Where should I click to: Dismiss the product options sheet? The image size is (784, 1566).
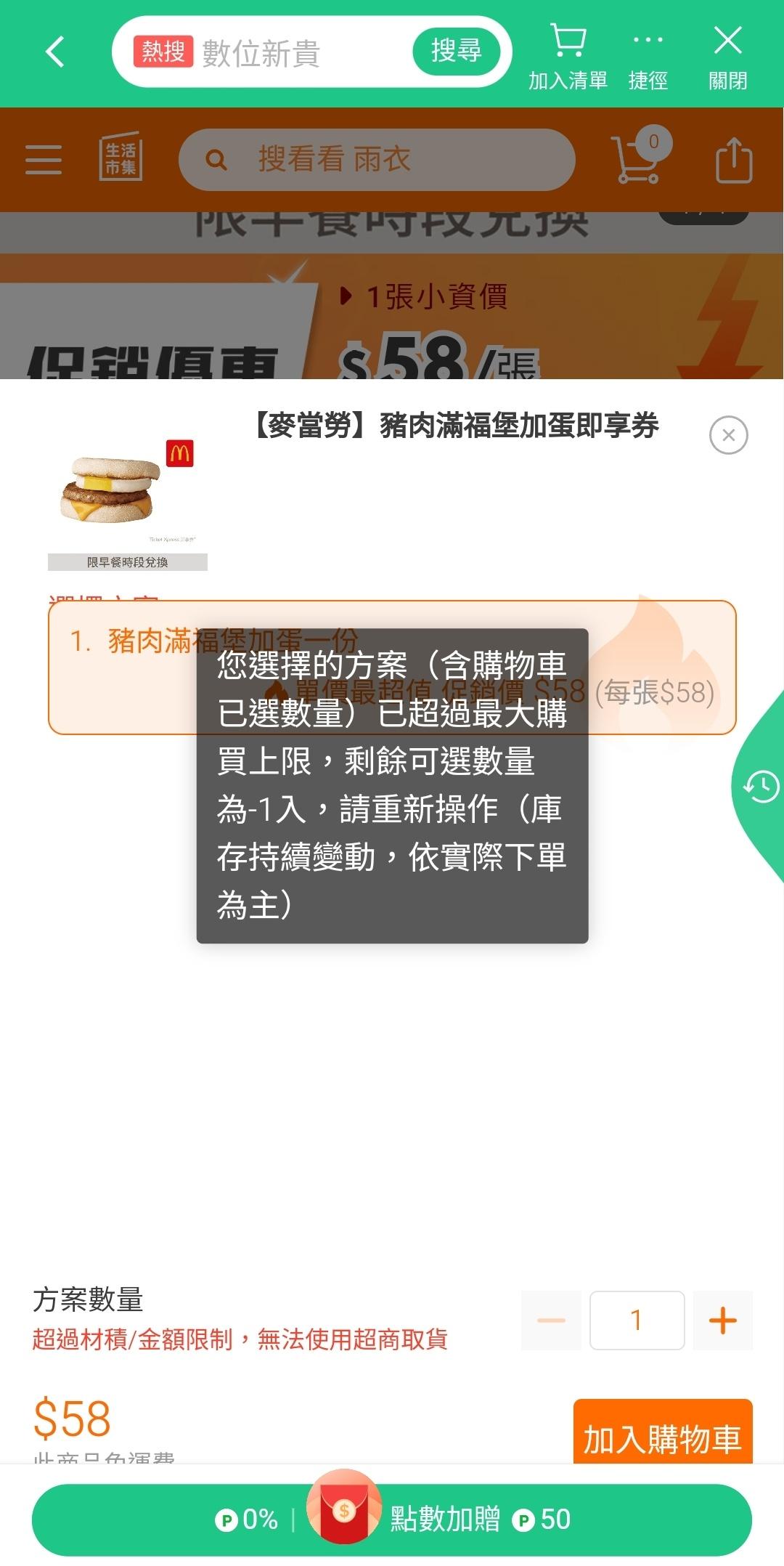pyautogui.click(x=728, y=435)
